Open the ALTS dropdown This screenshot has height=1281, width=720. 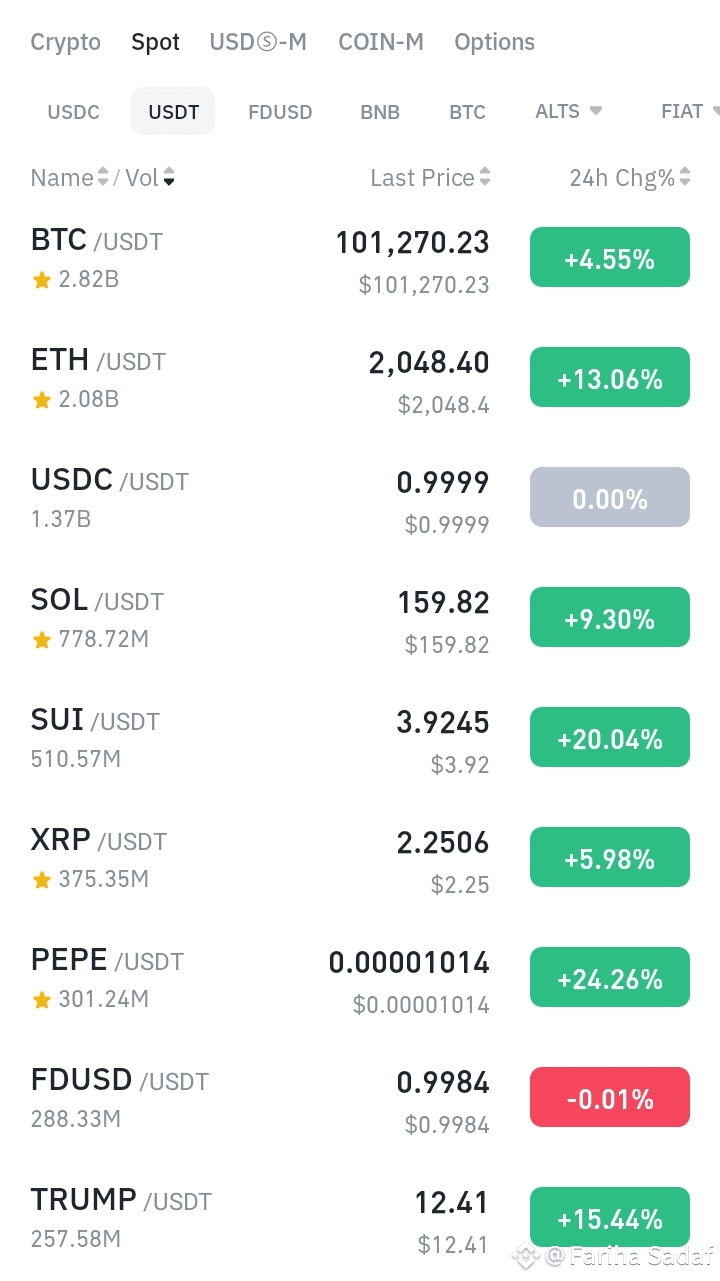(x=568, y=111)
